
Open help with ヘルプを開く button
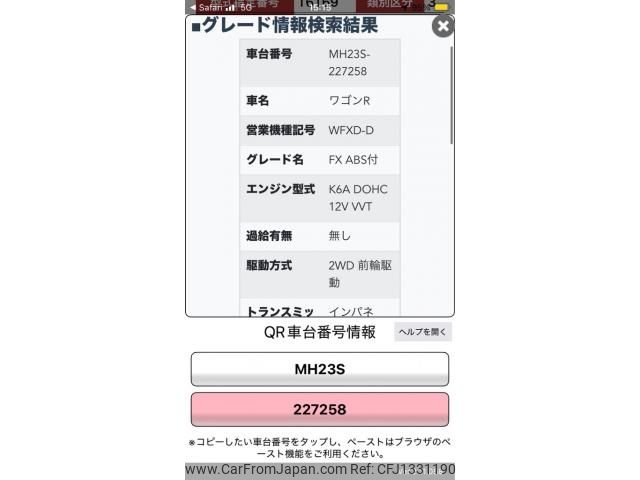click(x=423, y=332)
